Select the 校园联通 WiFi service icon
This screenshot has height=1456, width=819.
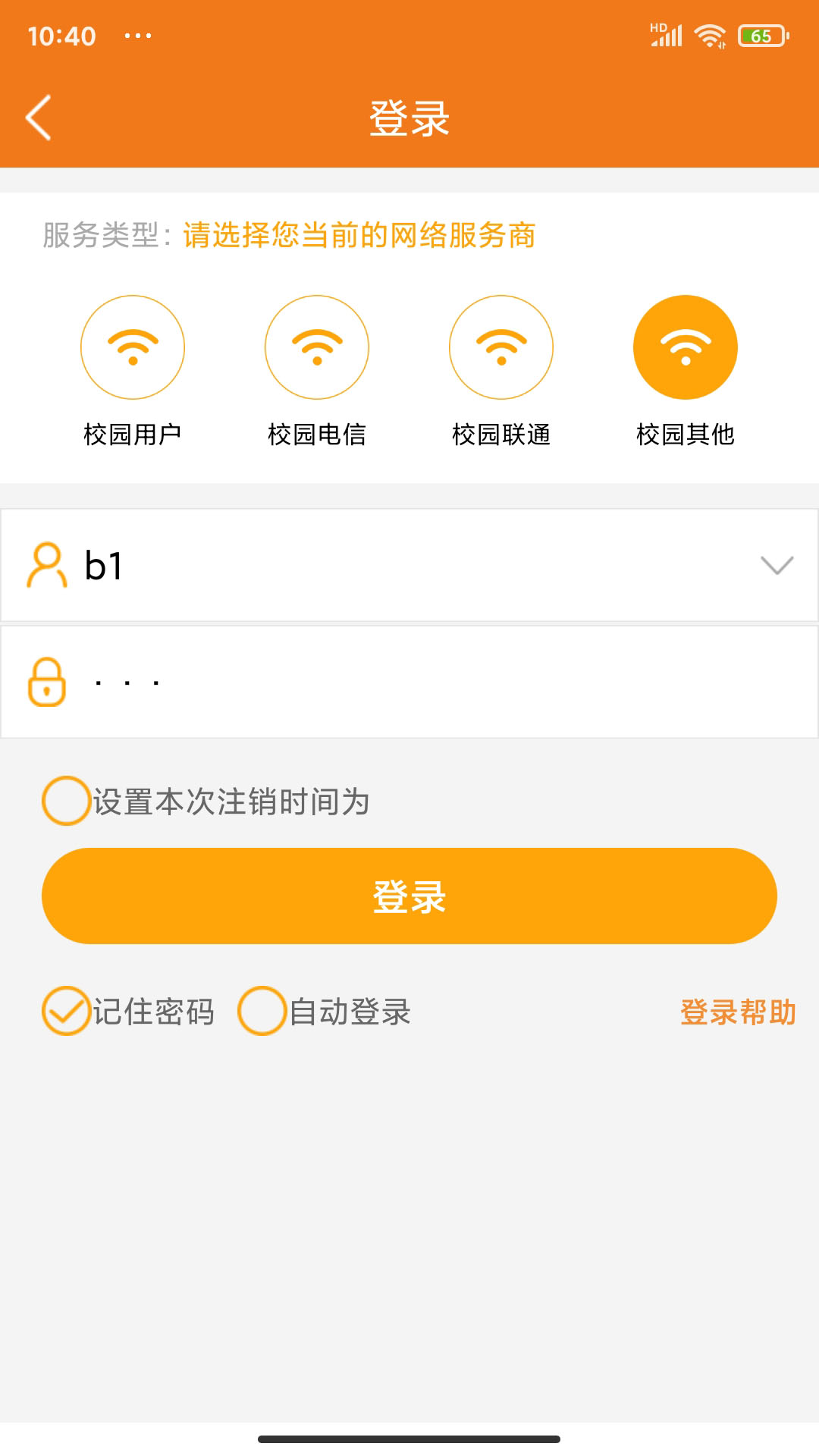(501, 347)
